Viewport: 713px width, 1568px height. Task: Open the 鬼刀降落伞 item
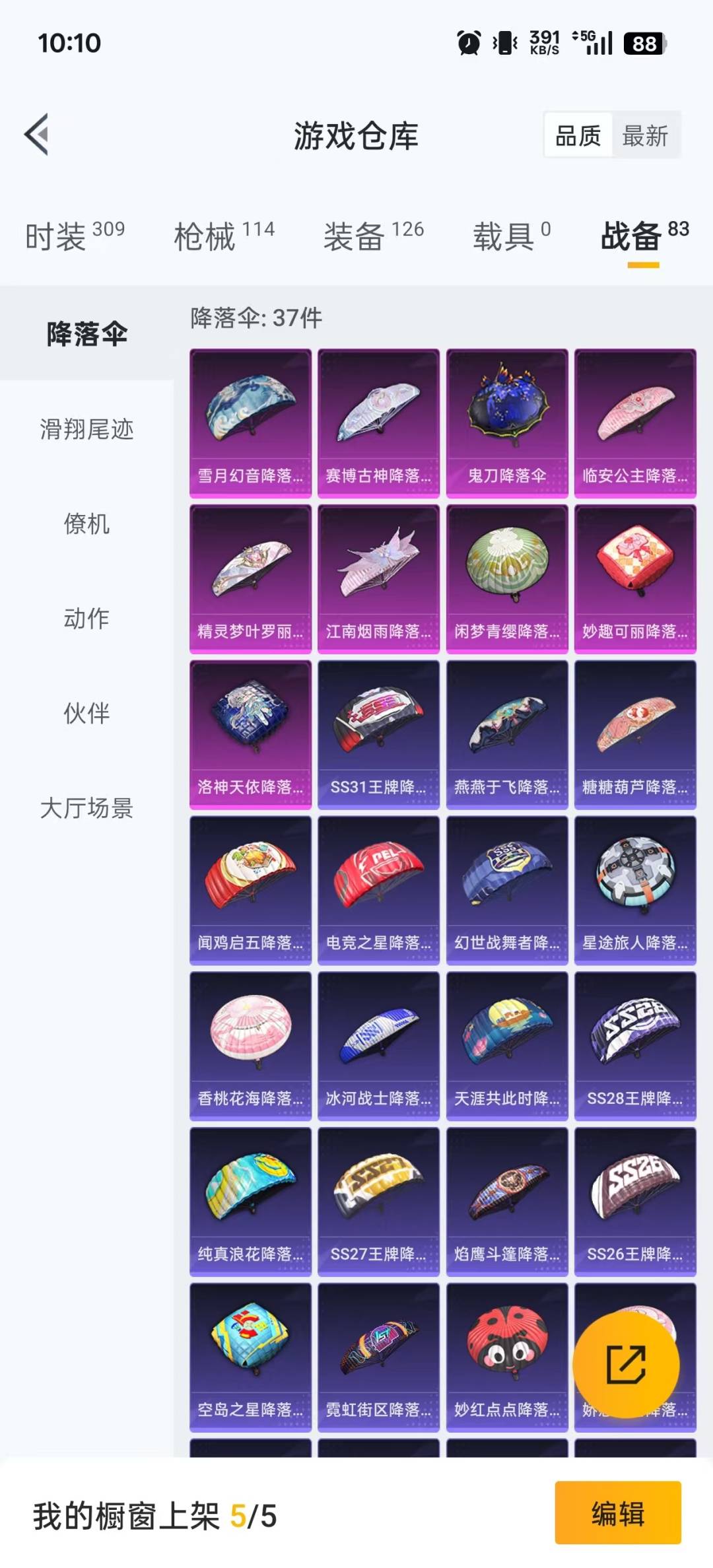pos(506,423)
